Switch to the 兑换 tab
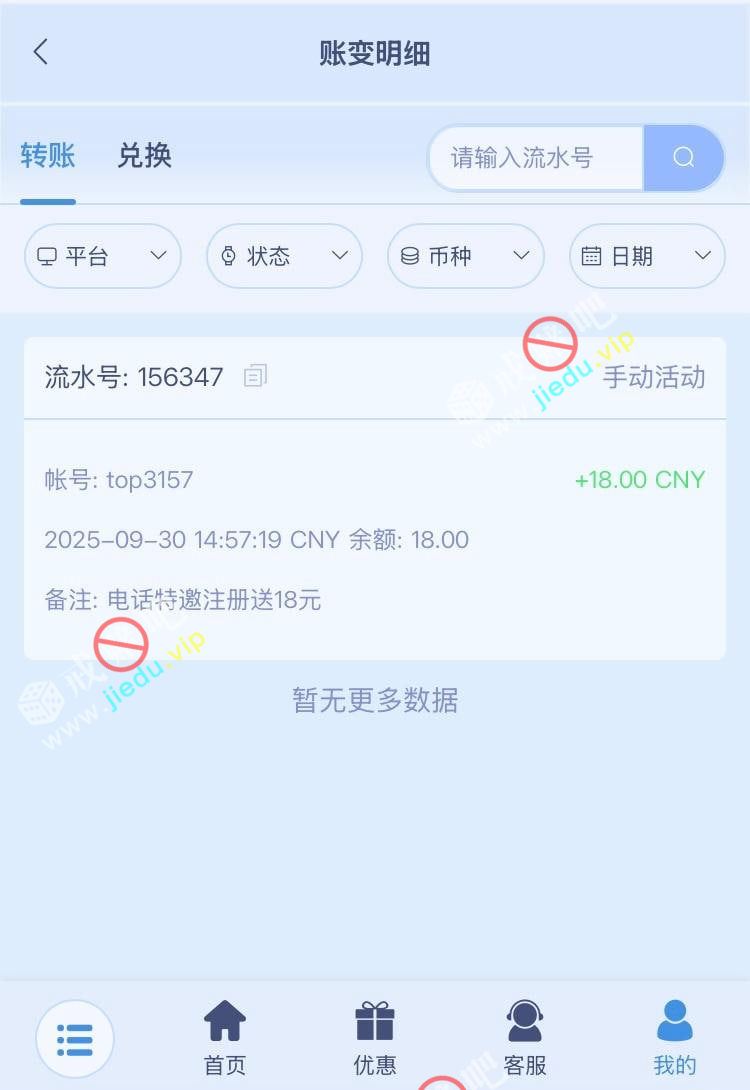The image size is (750, 1090). pyautogui.click(x=144, y=156)
